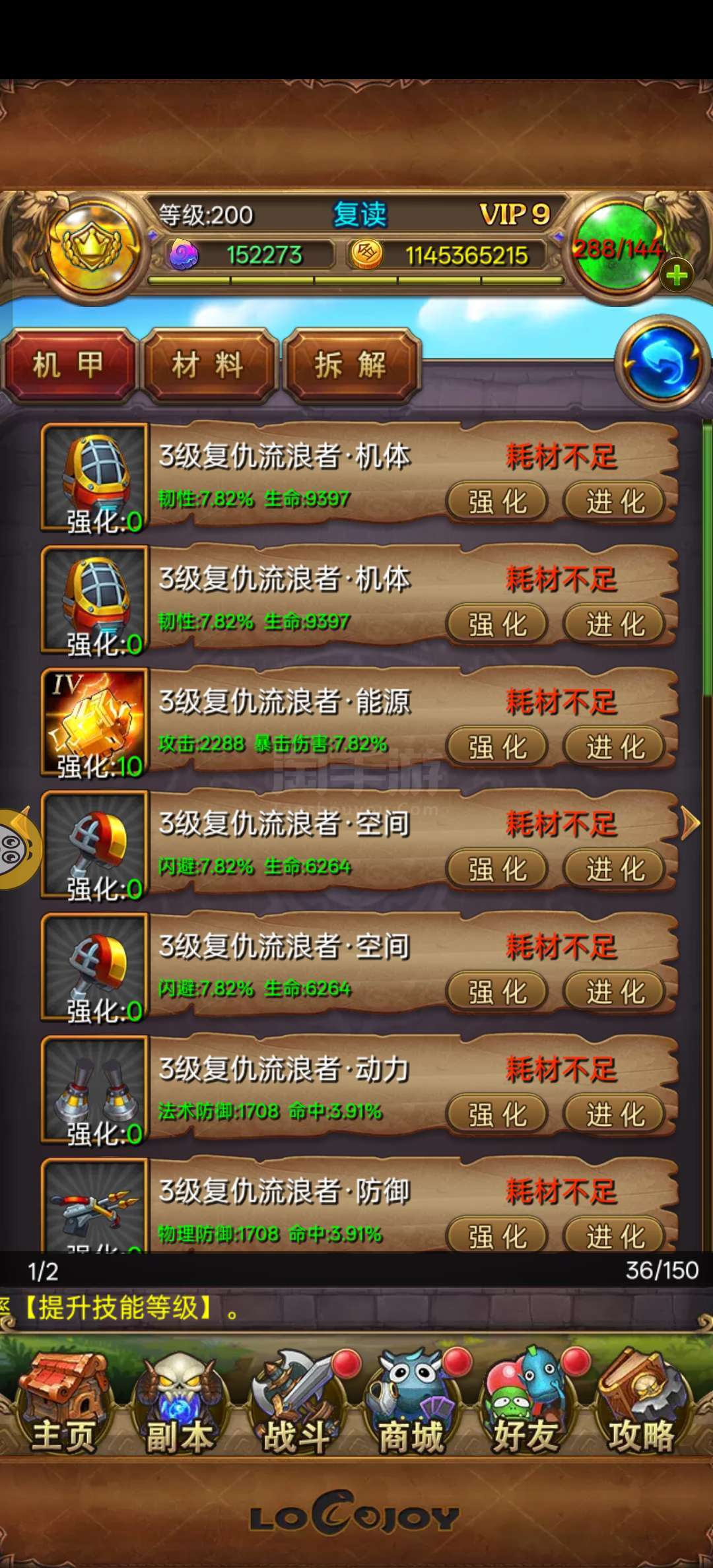Open the 复仇流浪者·能源 item icon

pos(94,722)
